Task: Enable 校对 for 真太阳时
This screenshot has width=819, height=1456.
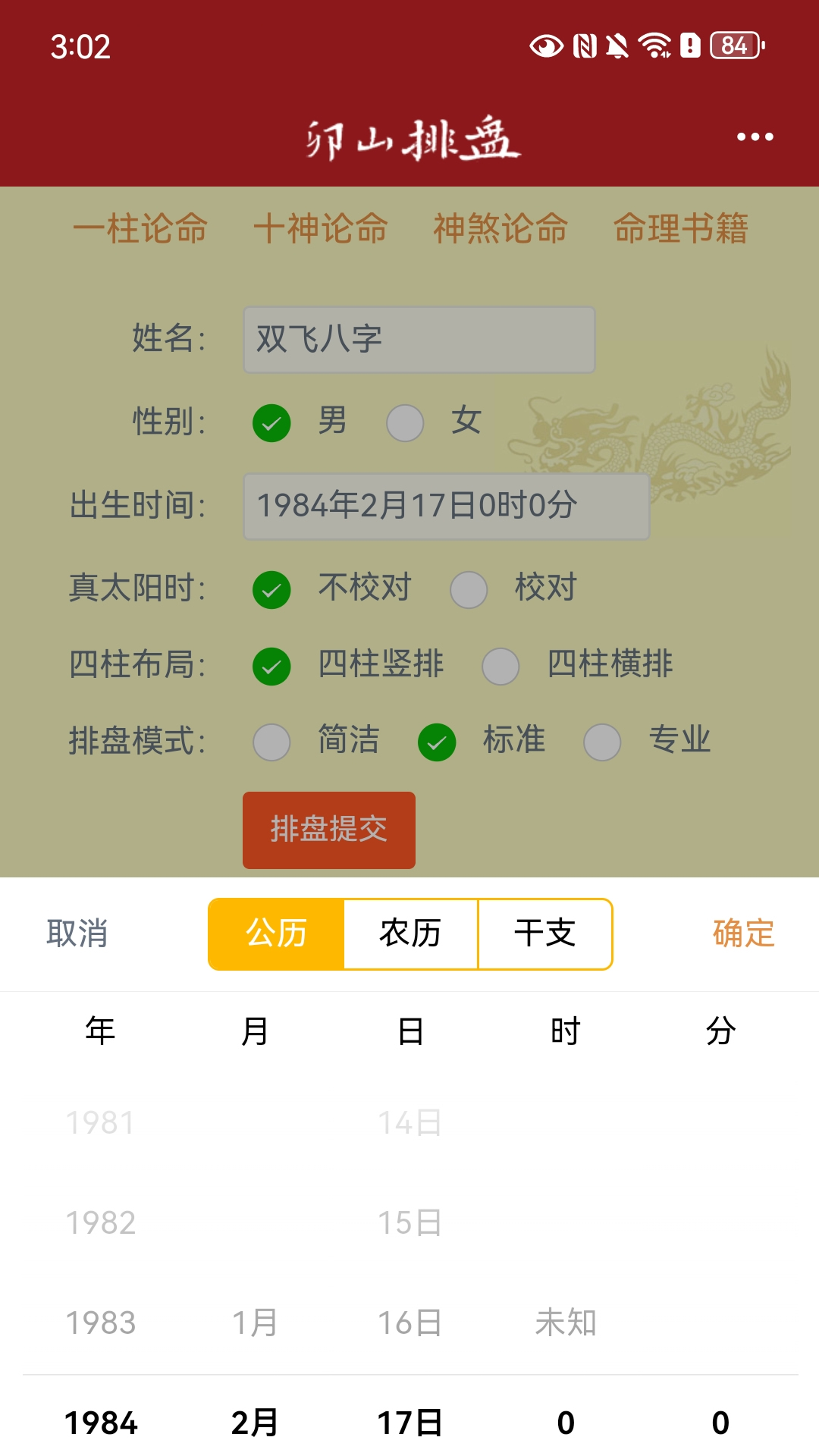Action: coord(468,589)
